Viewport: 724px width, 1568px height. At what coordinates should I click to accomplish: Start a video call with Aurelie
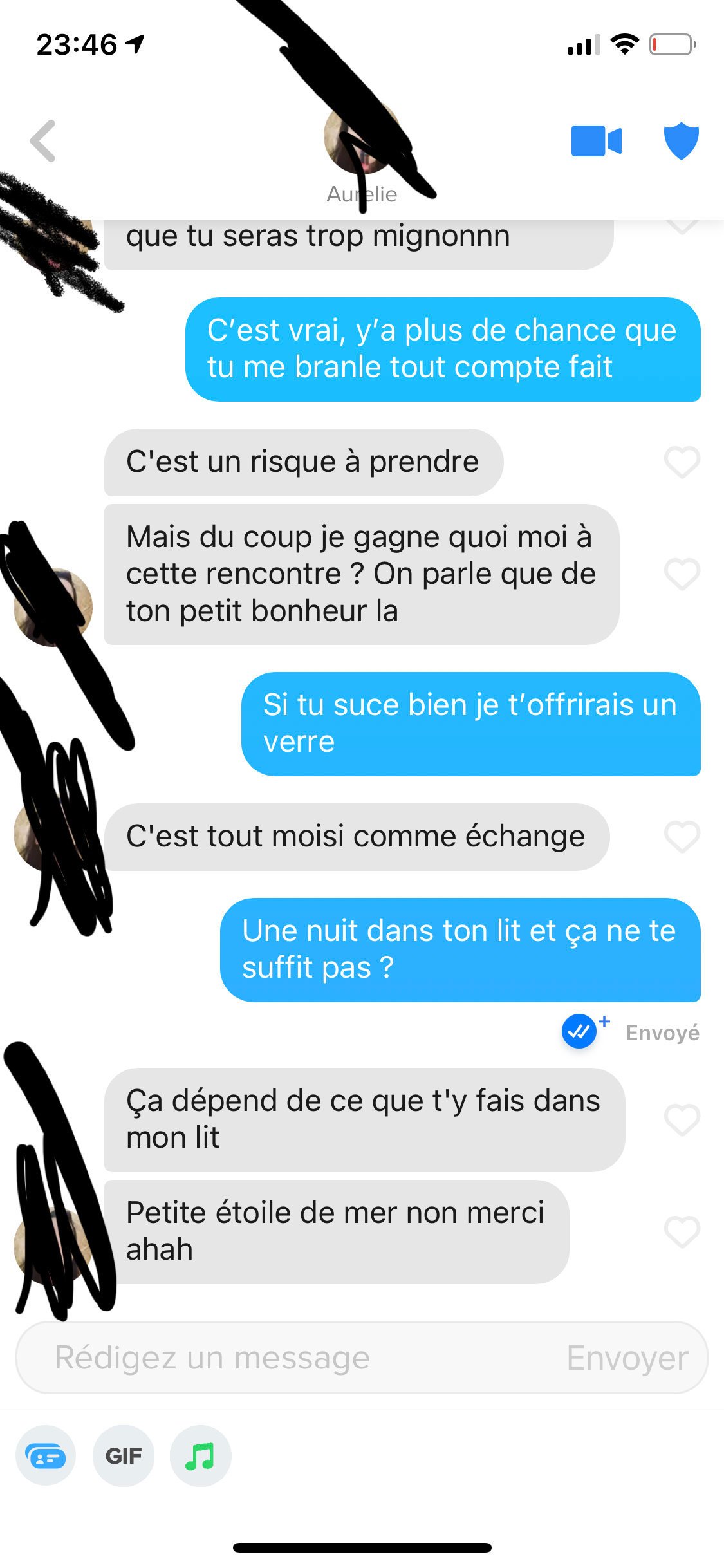pos(596,140)
